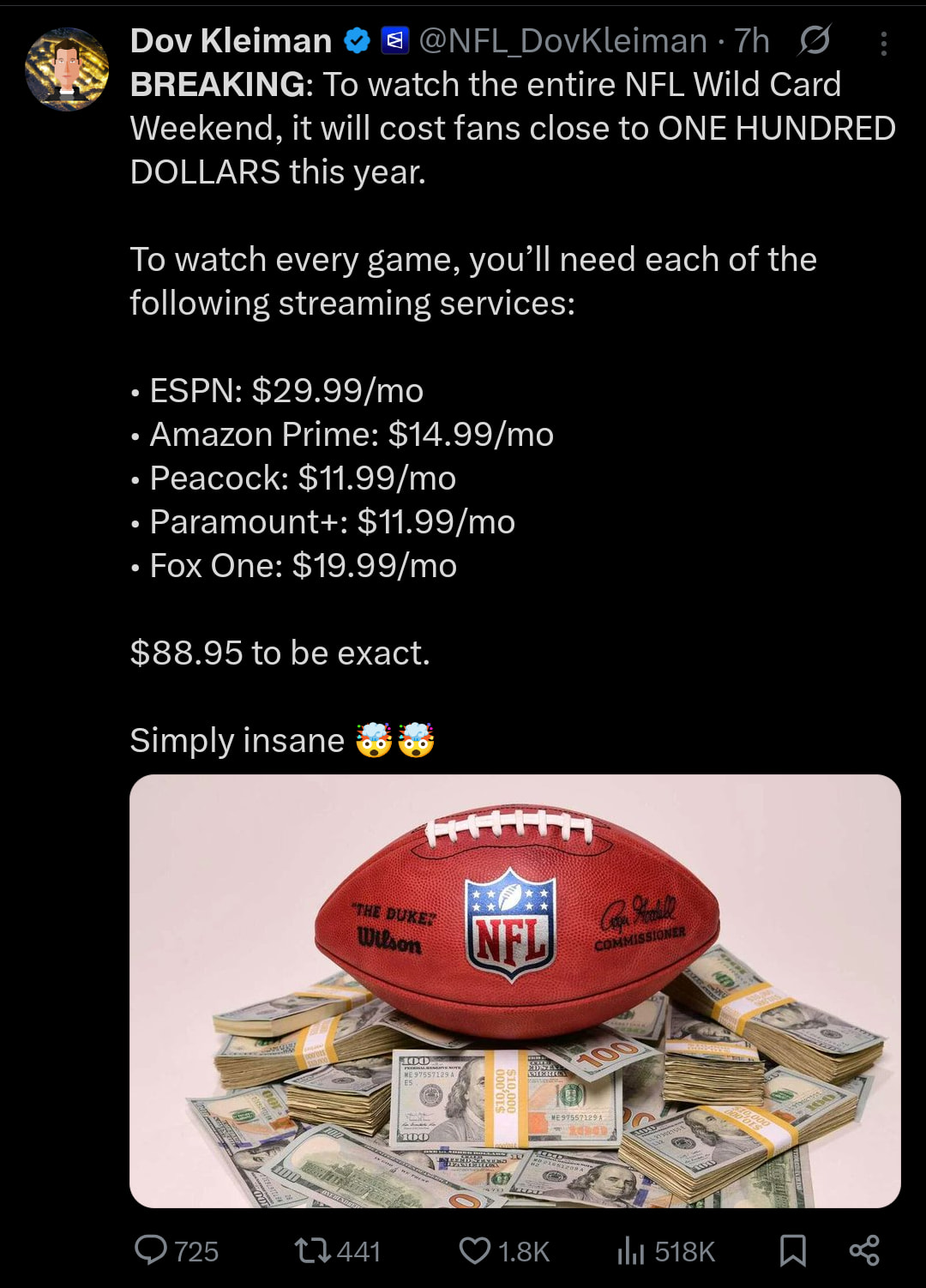This screenshot has width=926, height=1288.
Task: Share this post
Action: click(863, 1250)
